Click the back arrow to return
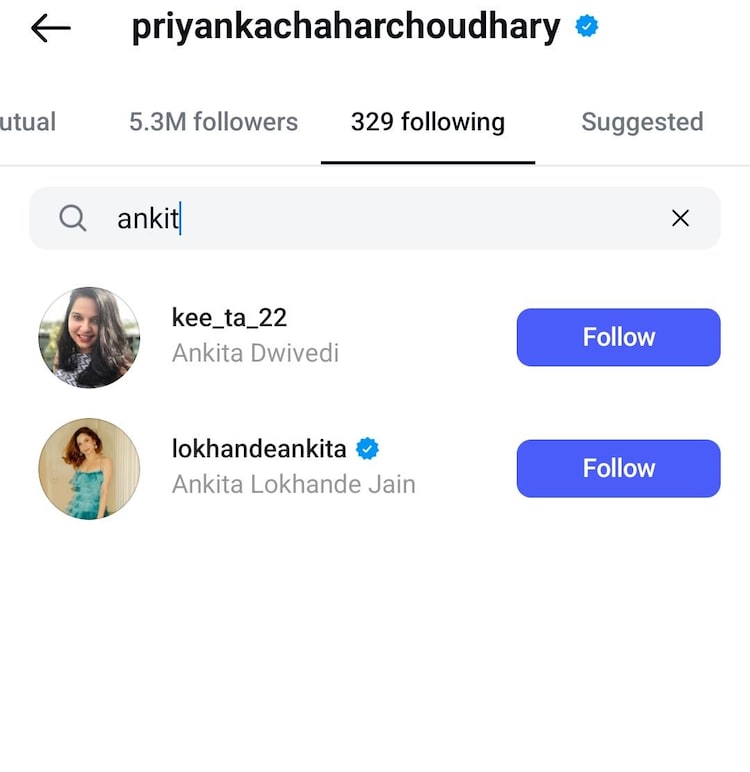This screenshot has width=750, height=772. click(50, 28)
